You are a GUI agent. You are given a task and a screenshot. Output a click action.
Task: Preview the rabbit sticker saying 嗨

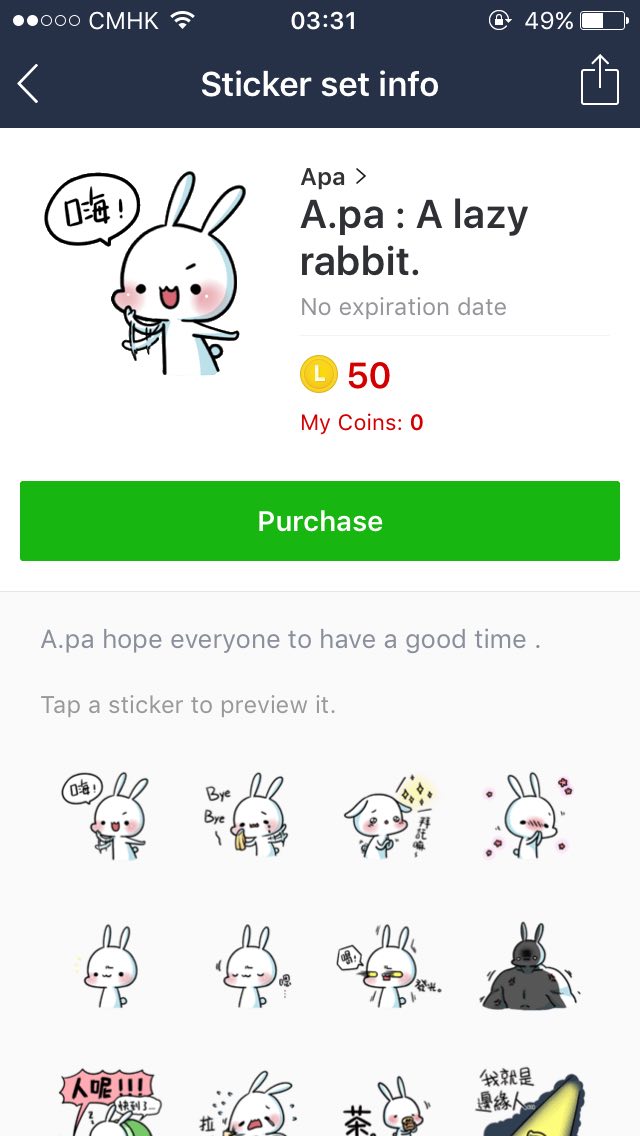tap(107, 813)
